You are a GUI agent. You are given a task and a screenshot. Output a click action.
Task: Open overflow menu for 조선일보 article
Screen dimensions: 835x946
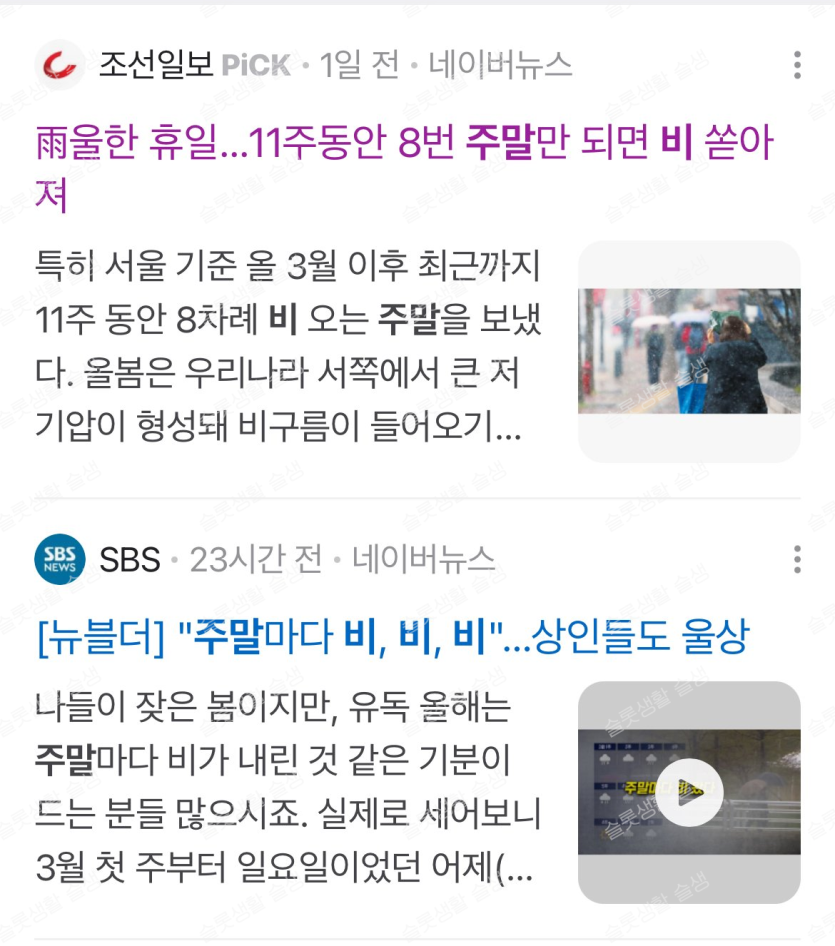click(x=797, y=65)
